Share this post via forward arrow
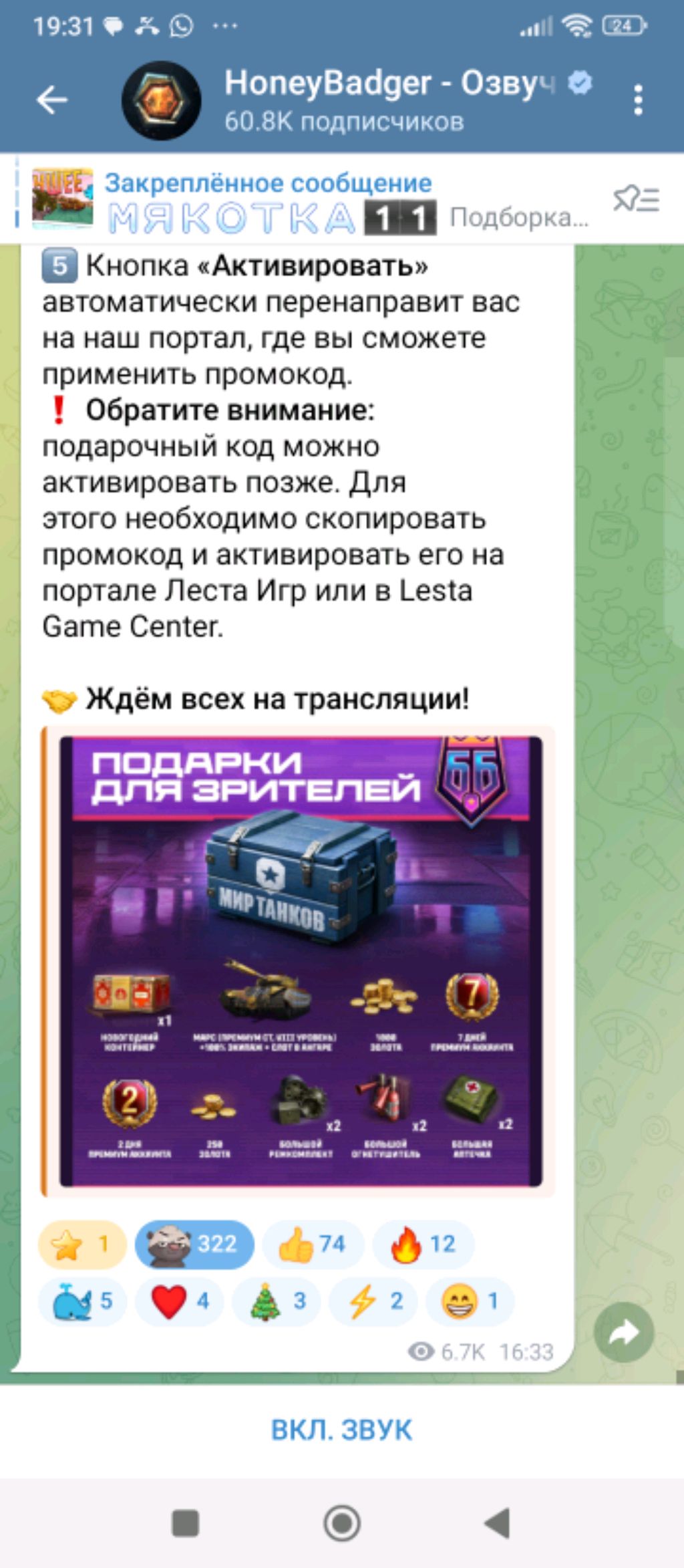684x1568 pixels. [x=624, y=1333]
